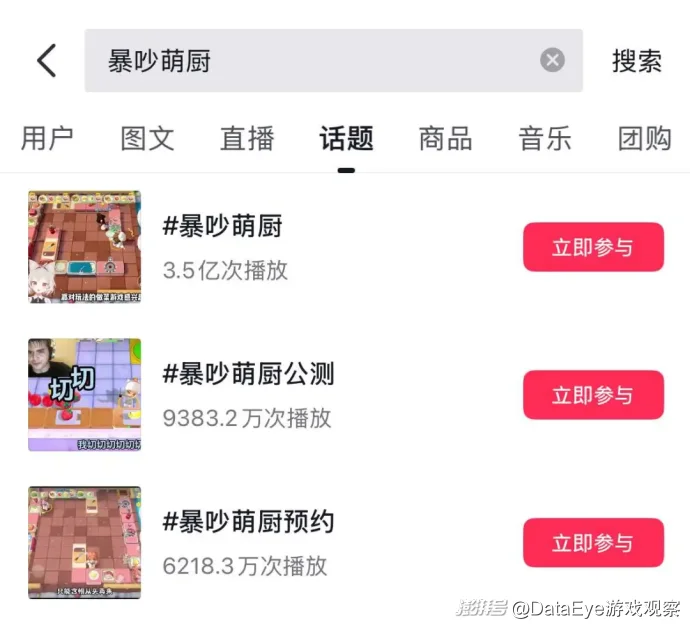Tap the 搜索 button
Viewport: 690px width, 629px height.
[637, 60]
